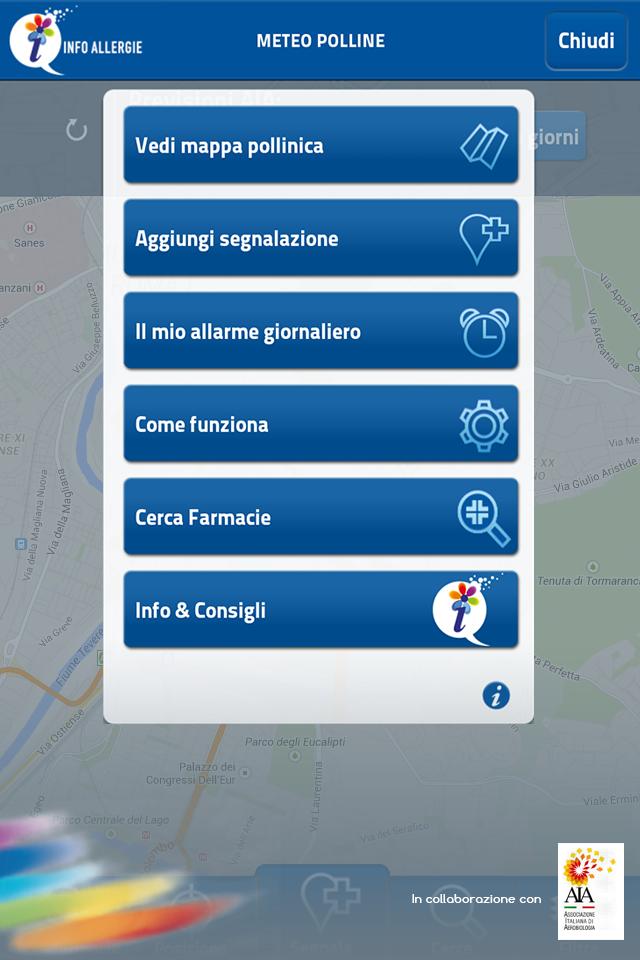The width and height of the screenshot is (640, 960).
Task: Close the menu with Chiudi button
Action: pos(586,41)
